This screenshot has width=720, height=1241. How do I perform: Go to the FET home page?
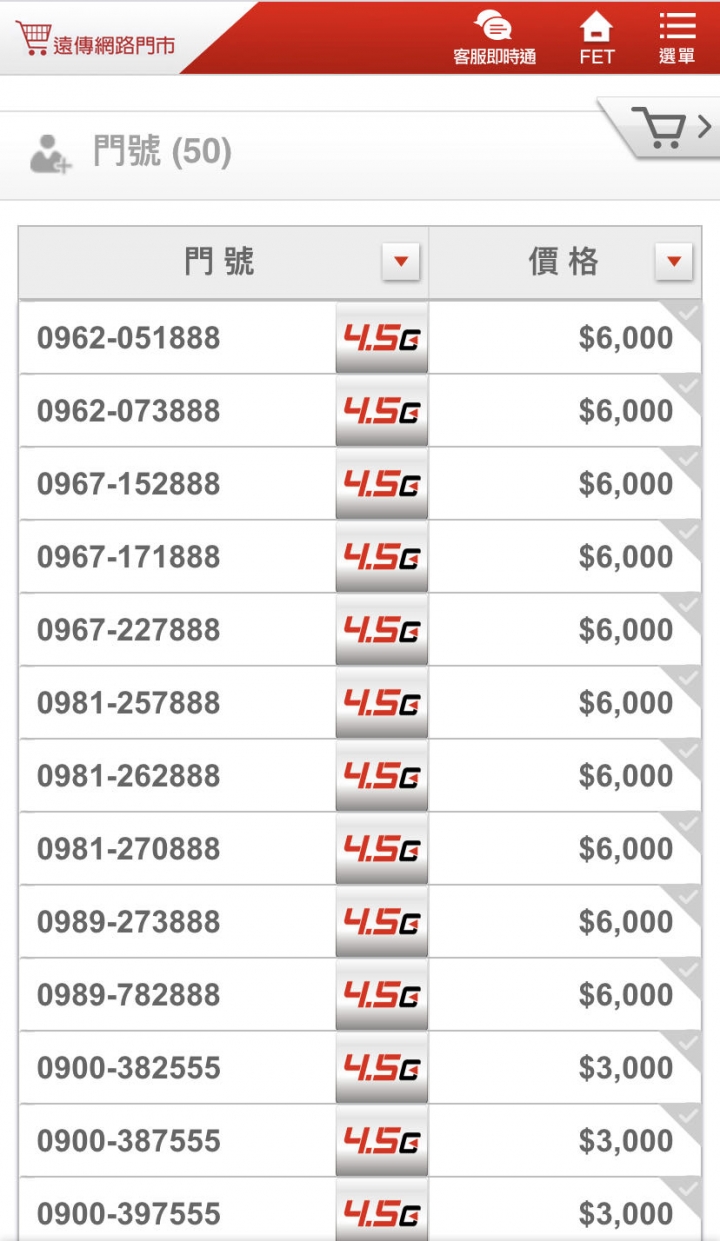[597, 37]
